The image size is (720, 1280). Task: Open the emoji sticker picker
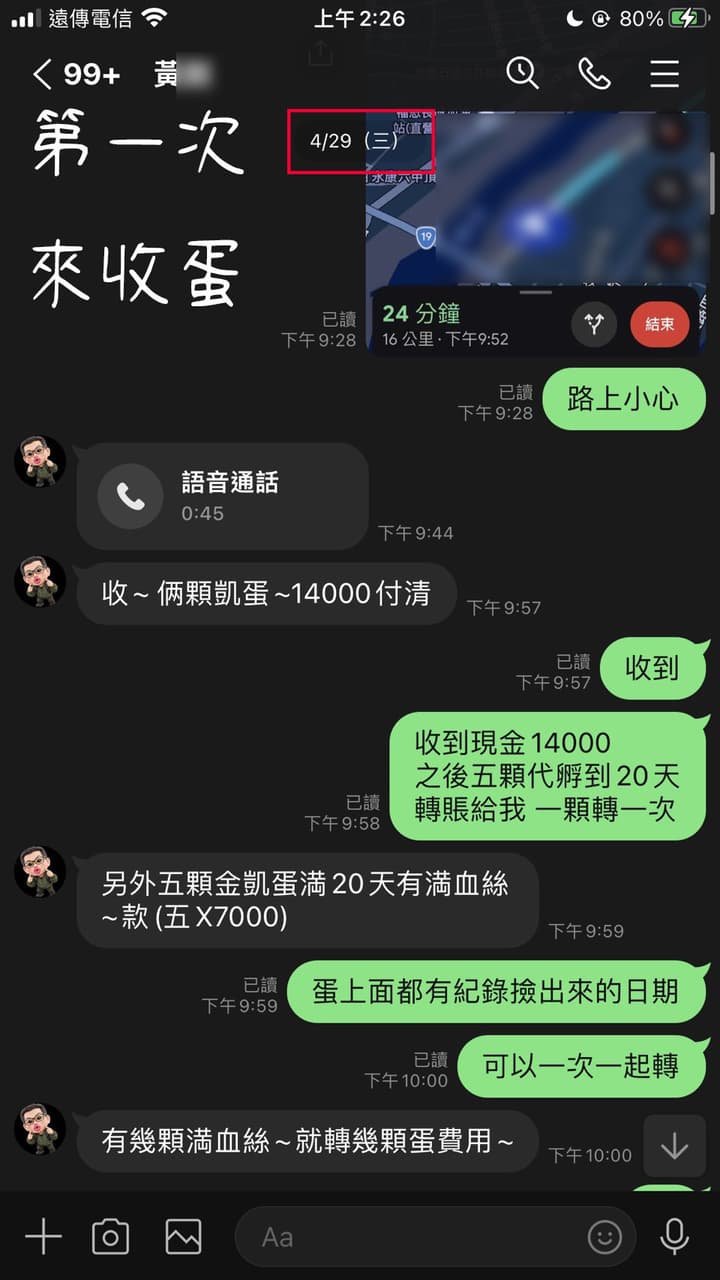[604, 1237]
